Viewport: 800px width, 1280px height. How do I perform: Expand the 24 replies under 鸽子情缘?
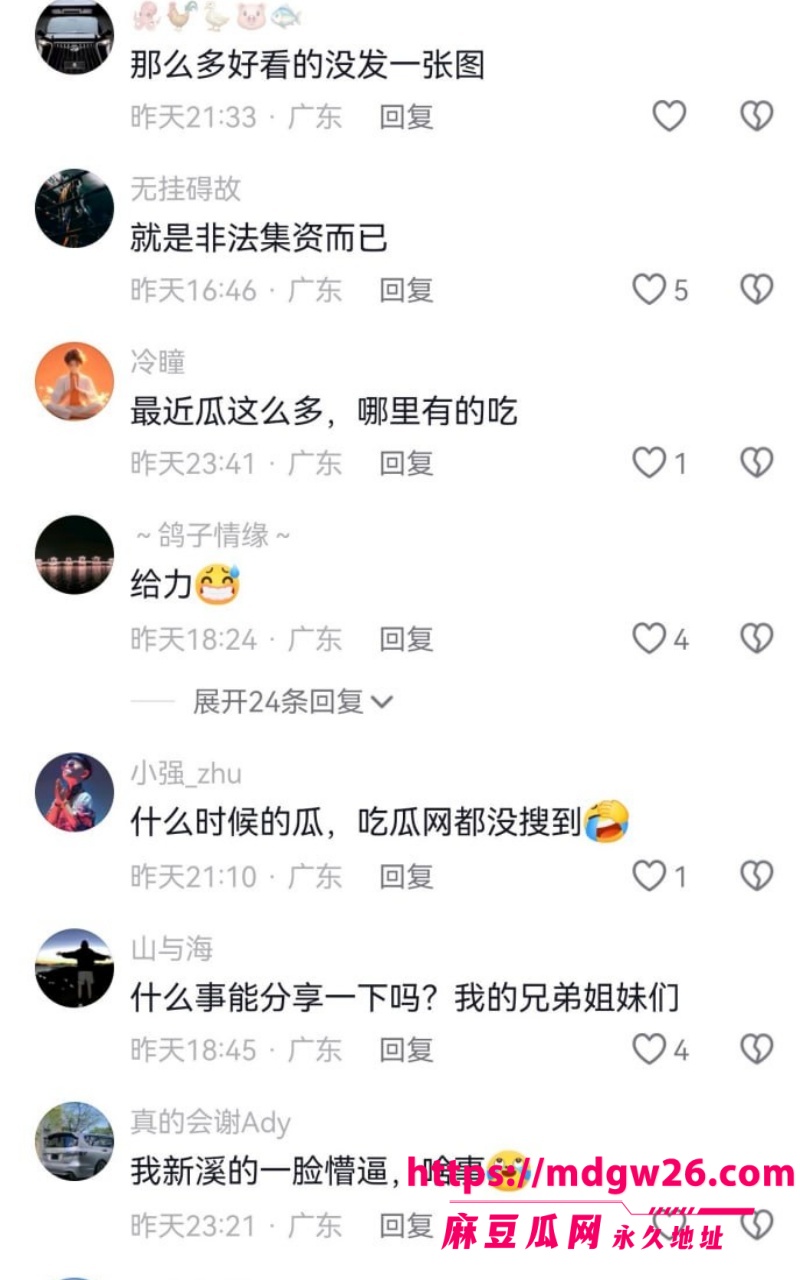pos(292,702)
